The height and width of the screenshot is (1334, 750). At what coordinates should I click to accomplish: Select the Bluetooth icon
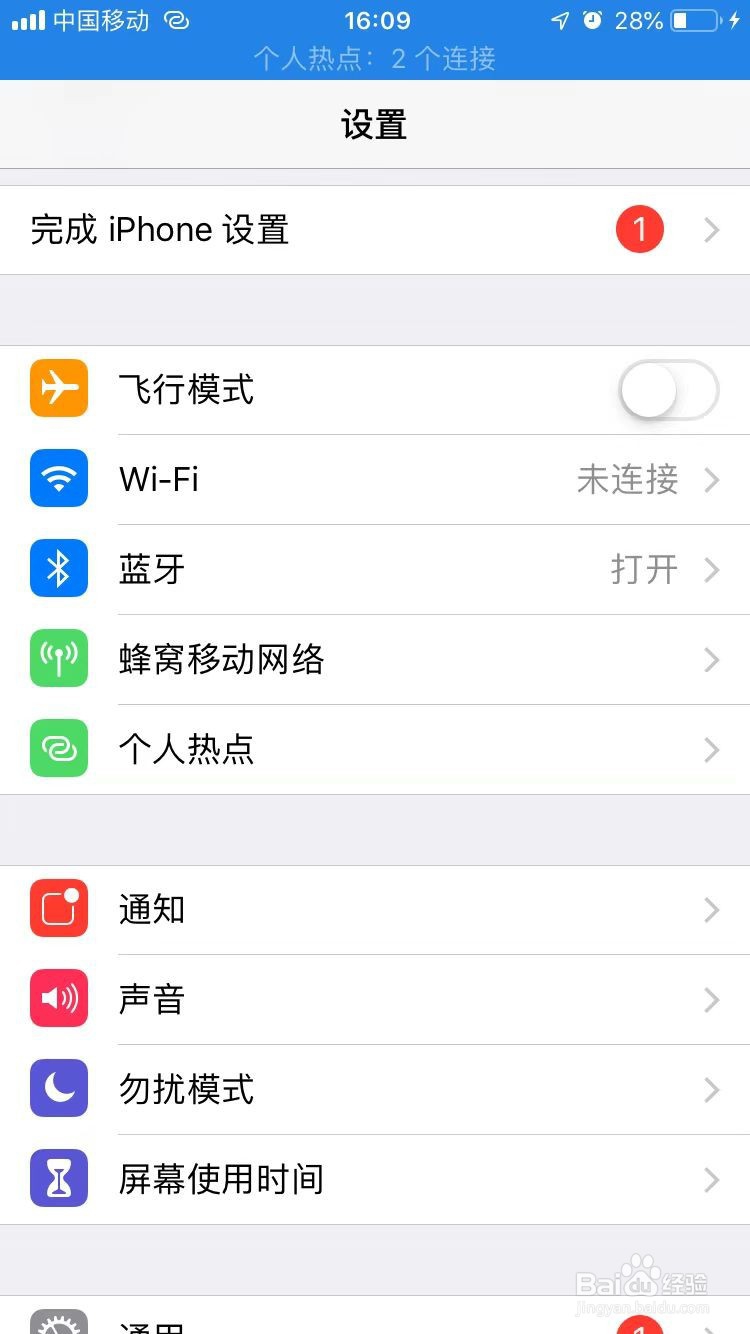[x=57, y=569]
